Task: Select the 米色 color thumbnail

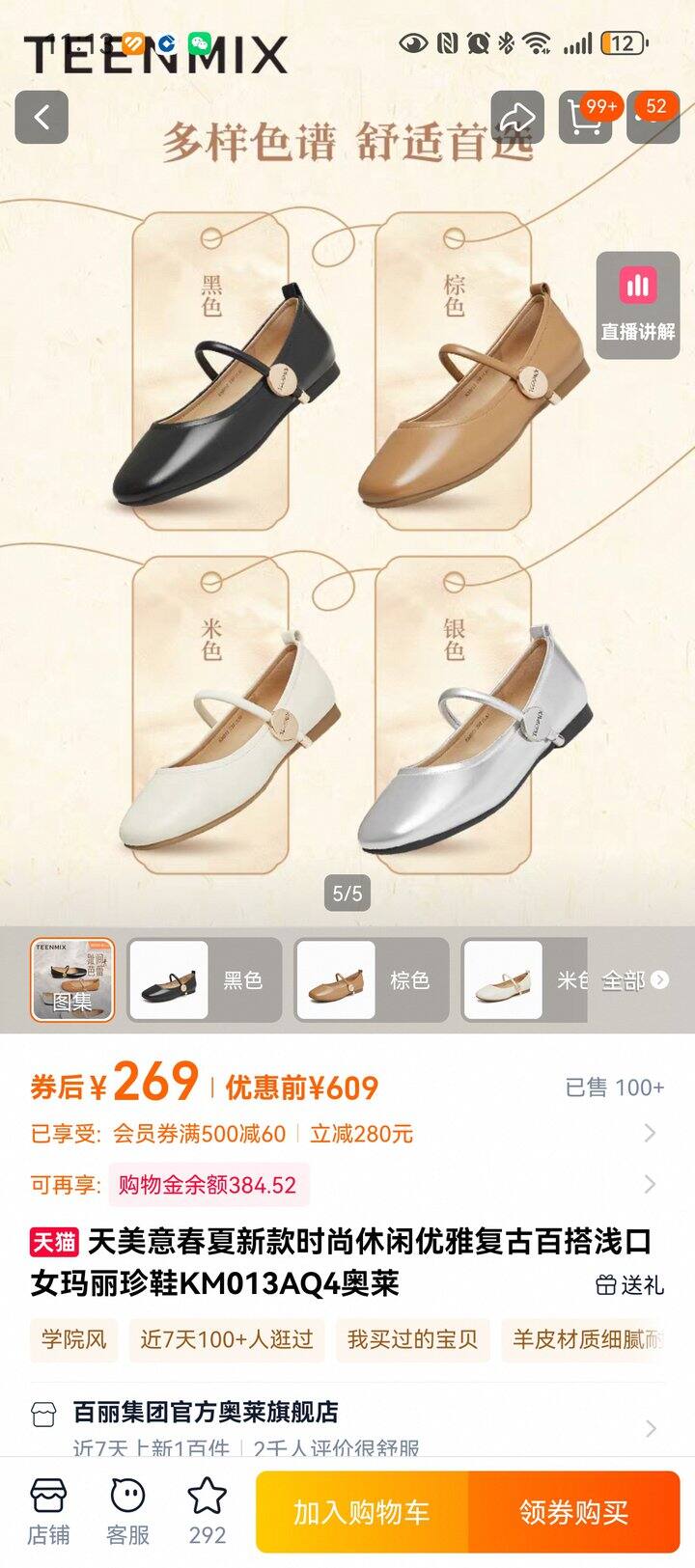Action: (x=526, y=979)
